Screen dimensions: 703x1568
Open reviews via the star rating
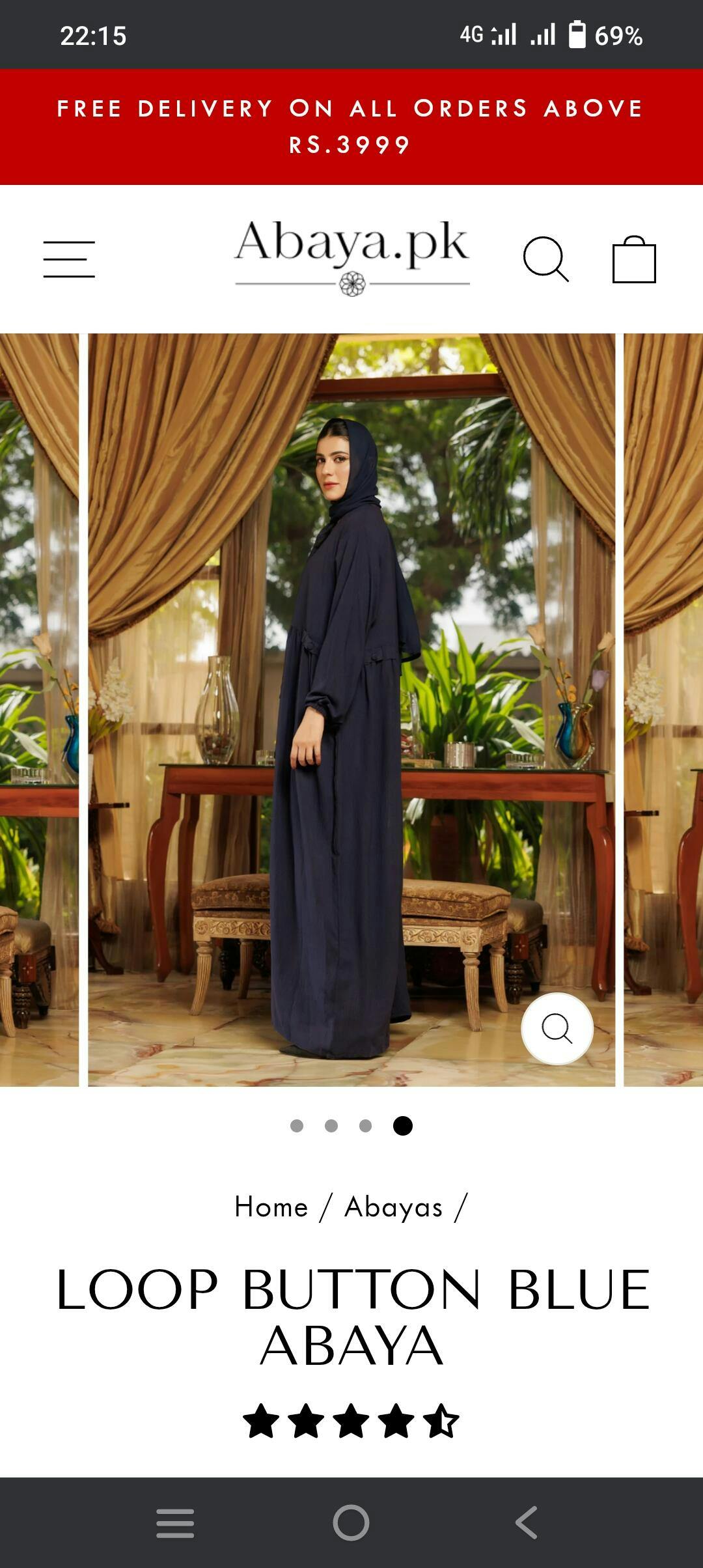tap(351, 1421)
